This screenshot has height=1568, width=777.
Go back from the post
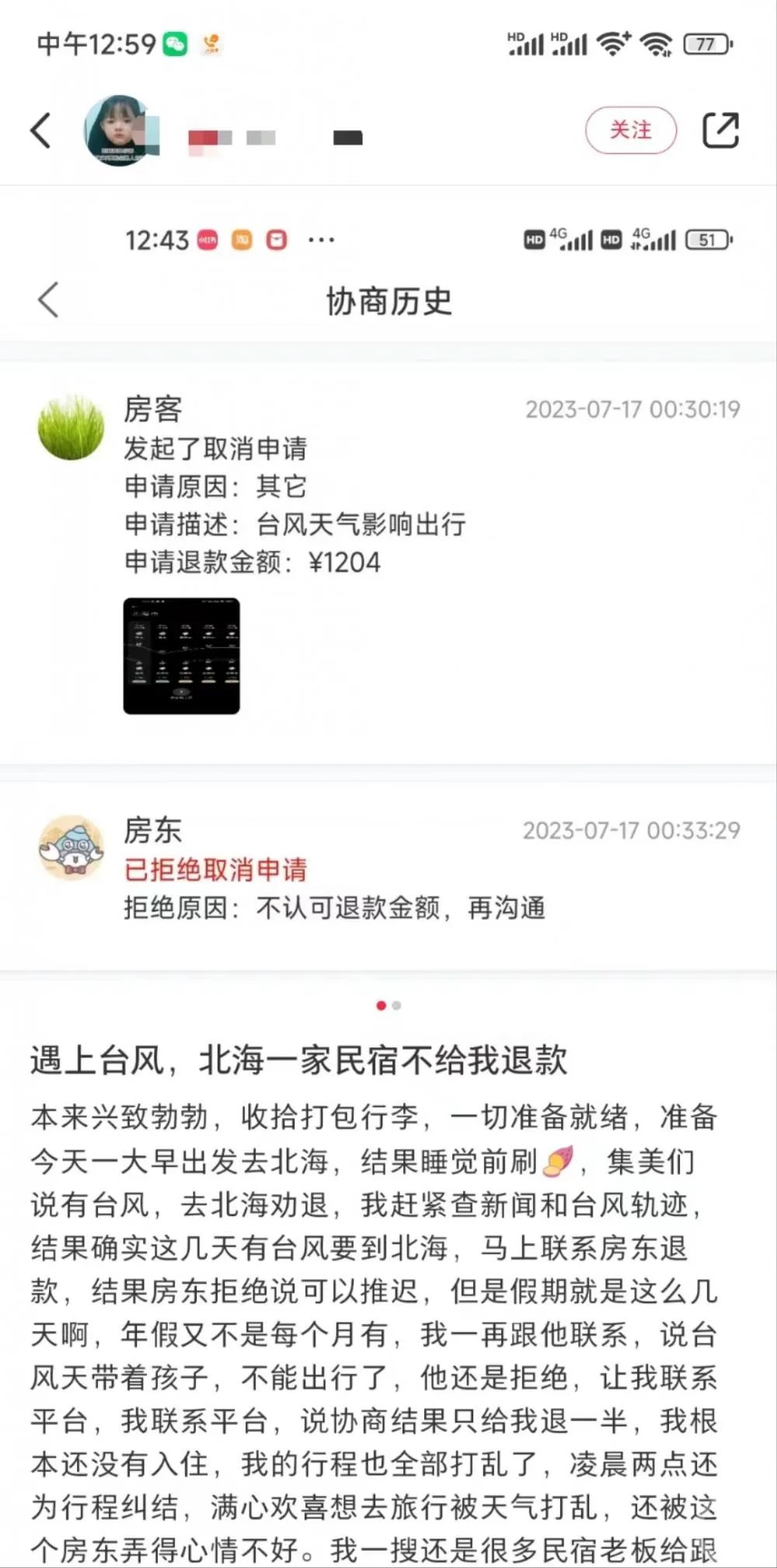tap(40, 130)
